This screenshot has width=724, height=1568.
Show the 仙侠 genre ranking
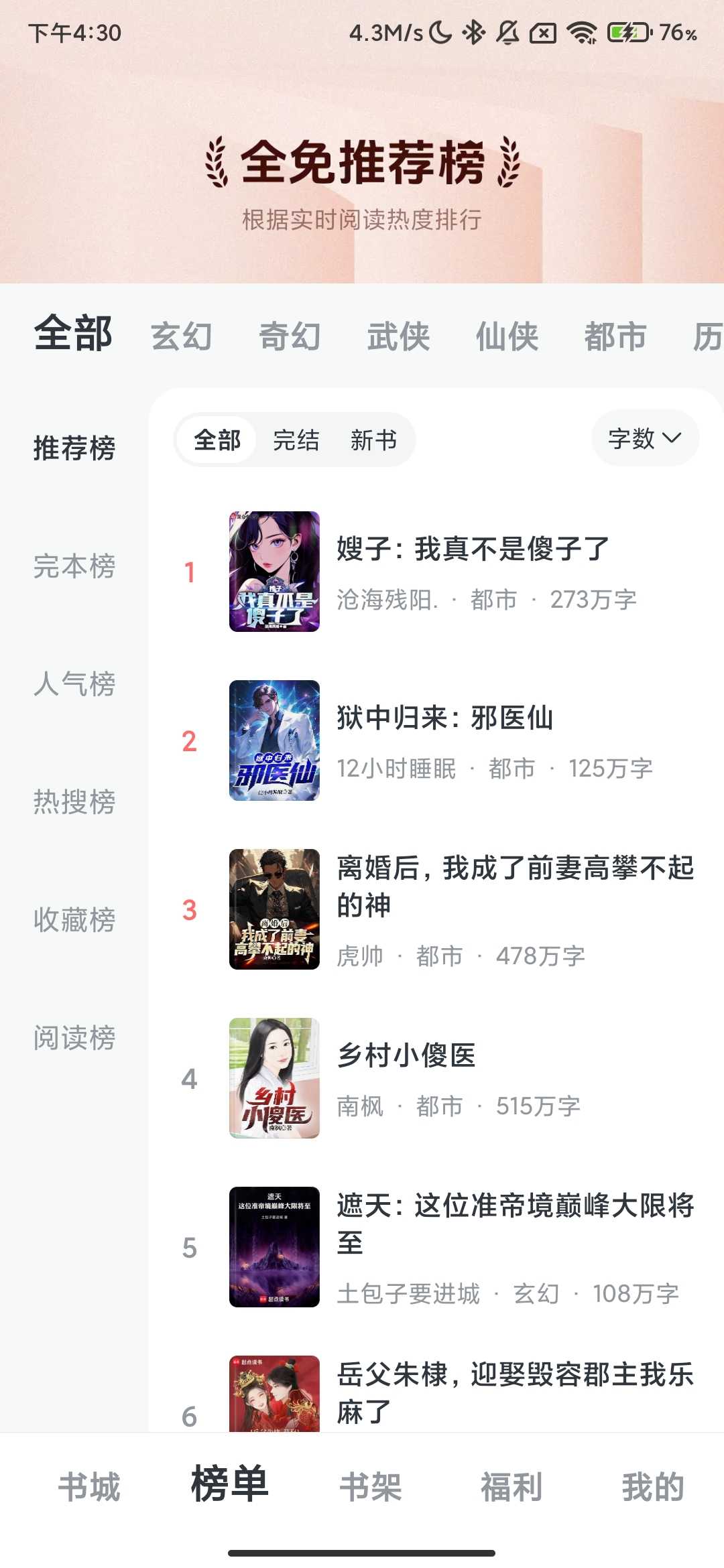tap(507, 336)
